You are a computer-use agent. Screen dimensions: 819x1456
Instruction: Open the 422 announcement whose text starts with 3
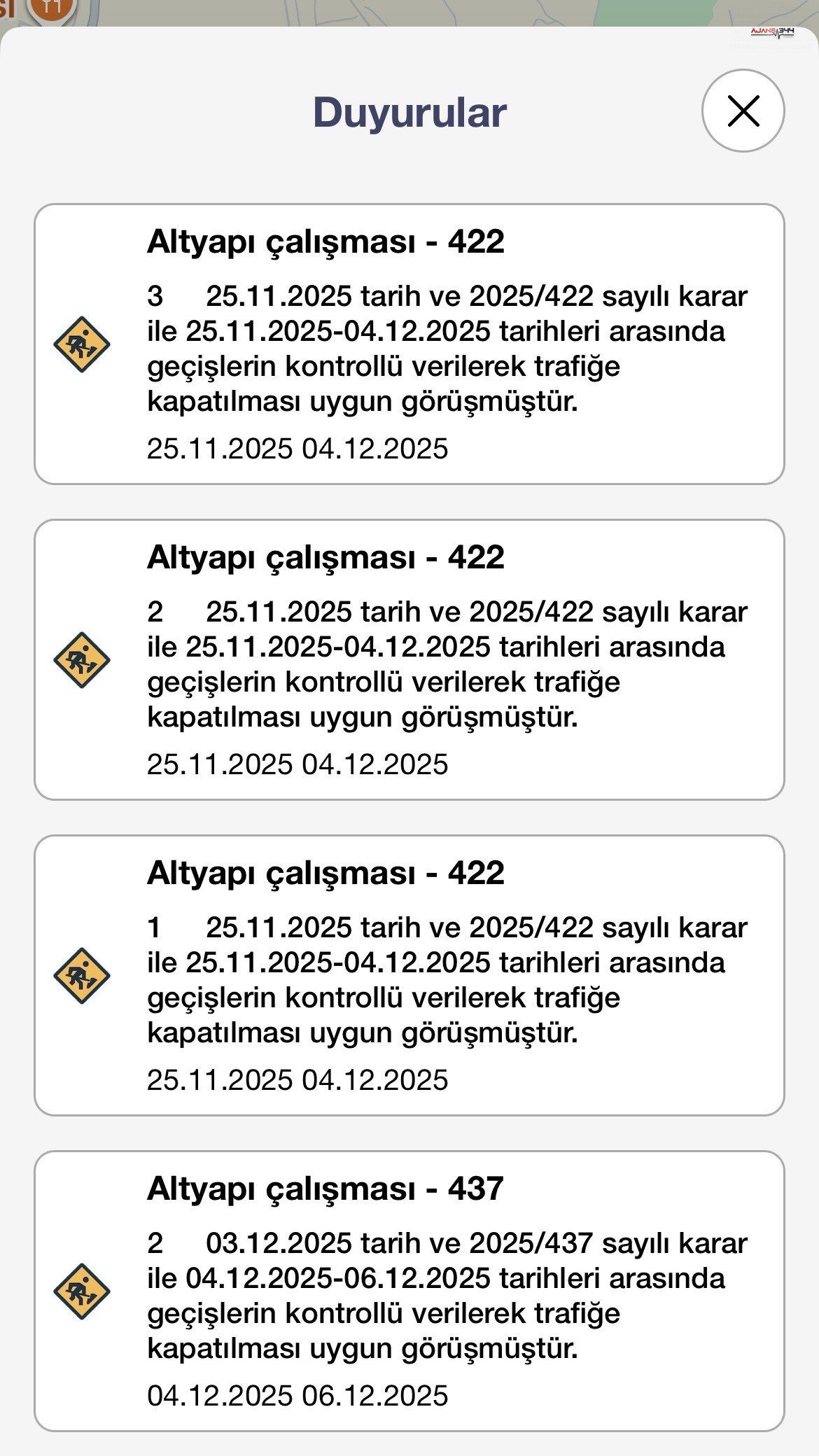tap(409, 344)
